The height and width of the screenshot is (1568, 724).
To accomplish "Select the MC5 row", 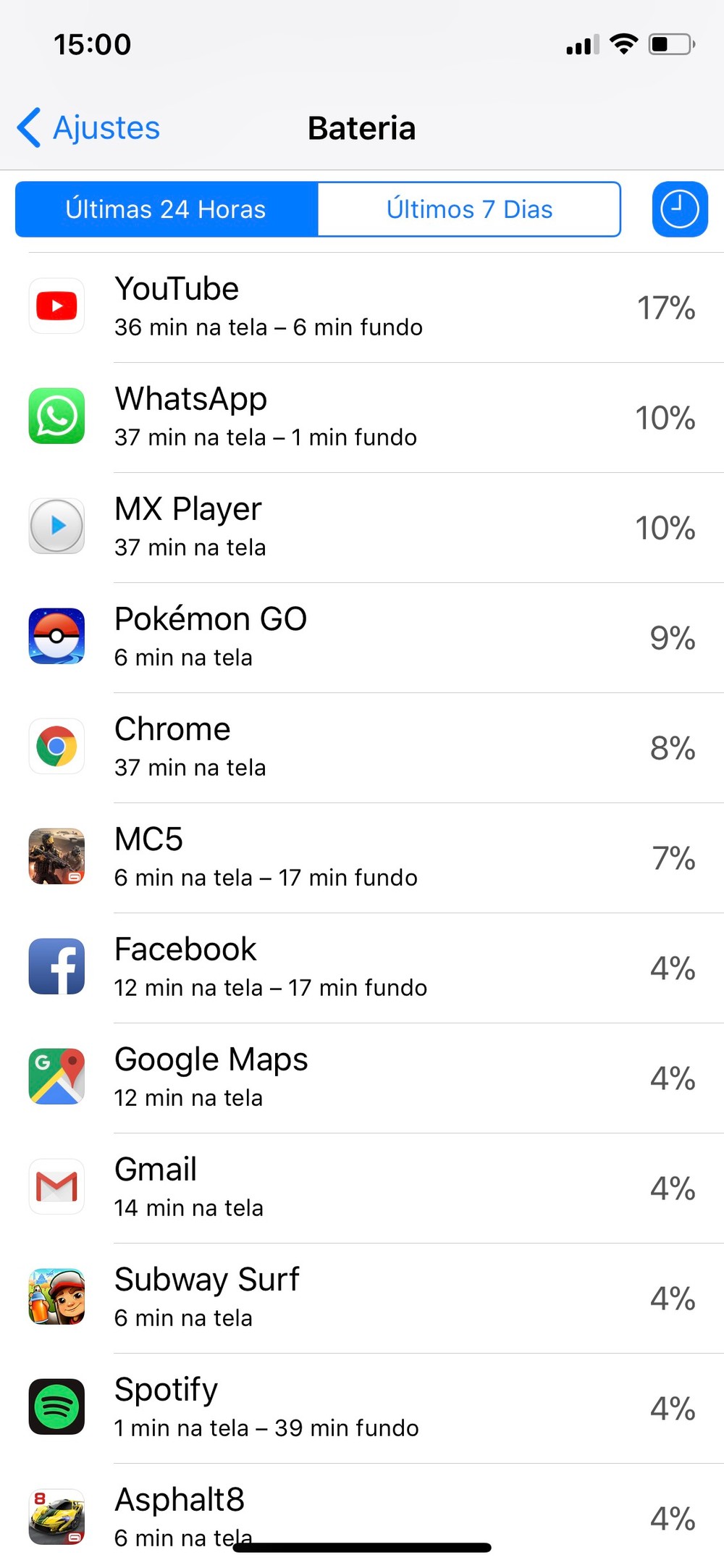I will tap(362, 858).
